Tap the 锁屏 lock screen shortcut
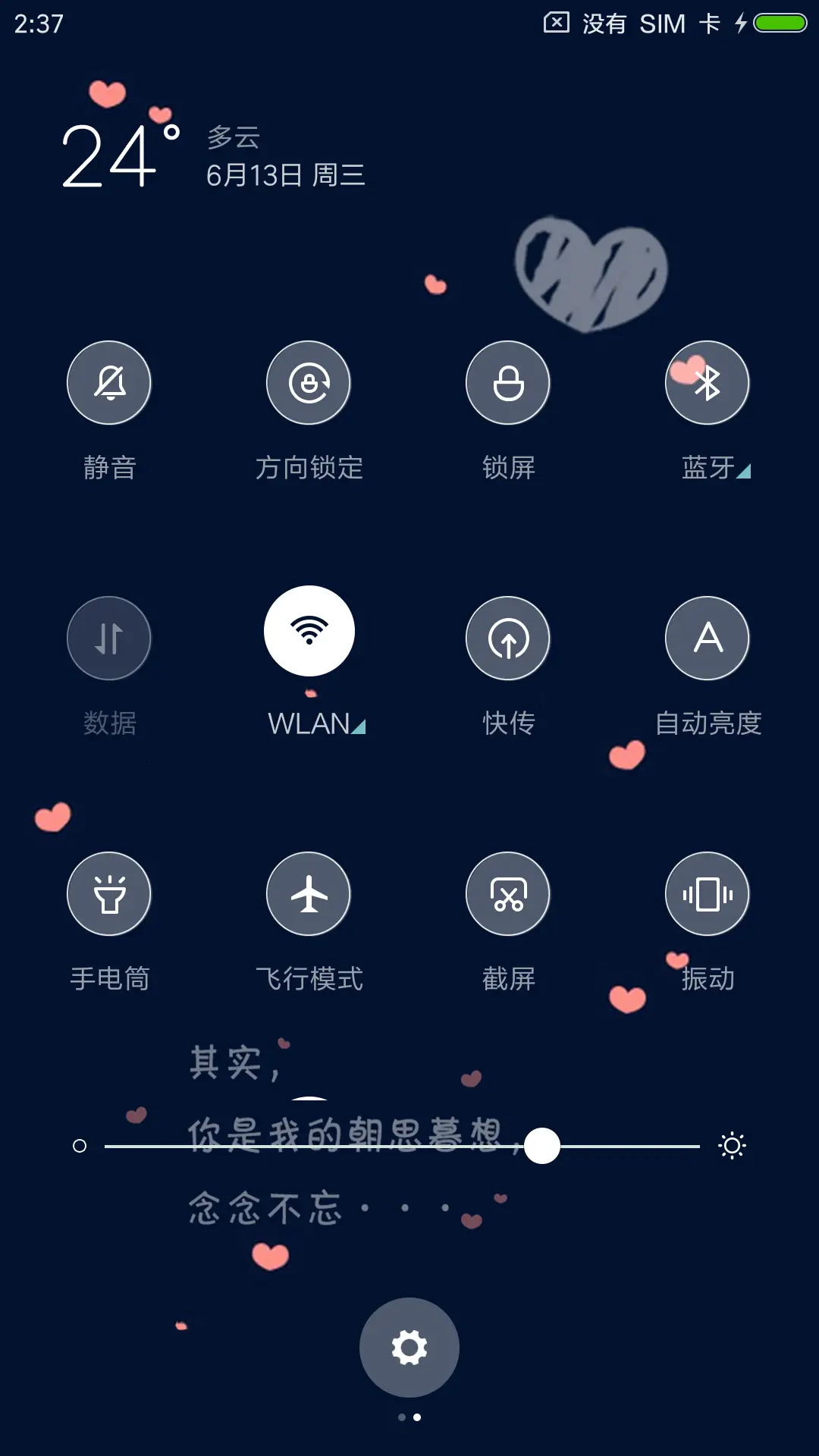The width and height of the screenshot is (819, 1456). (x=507, y=383)
